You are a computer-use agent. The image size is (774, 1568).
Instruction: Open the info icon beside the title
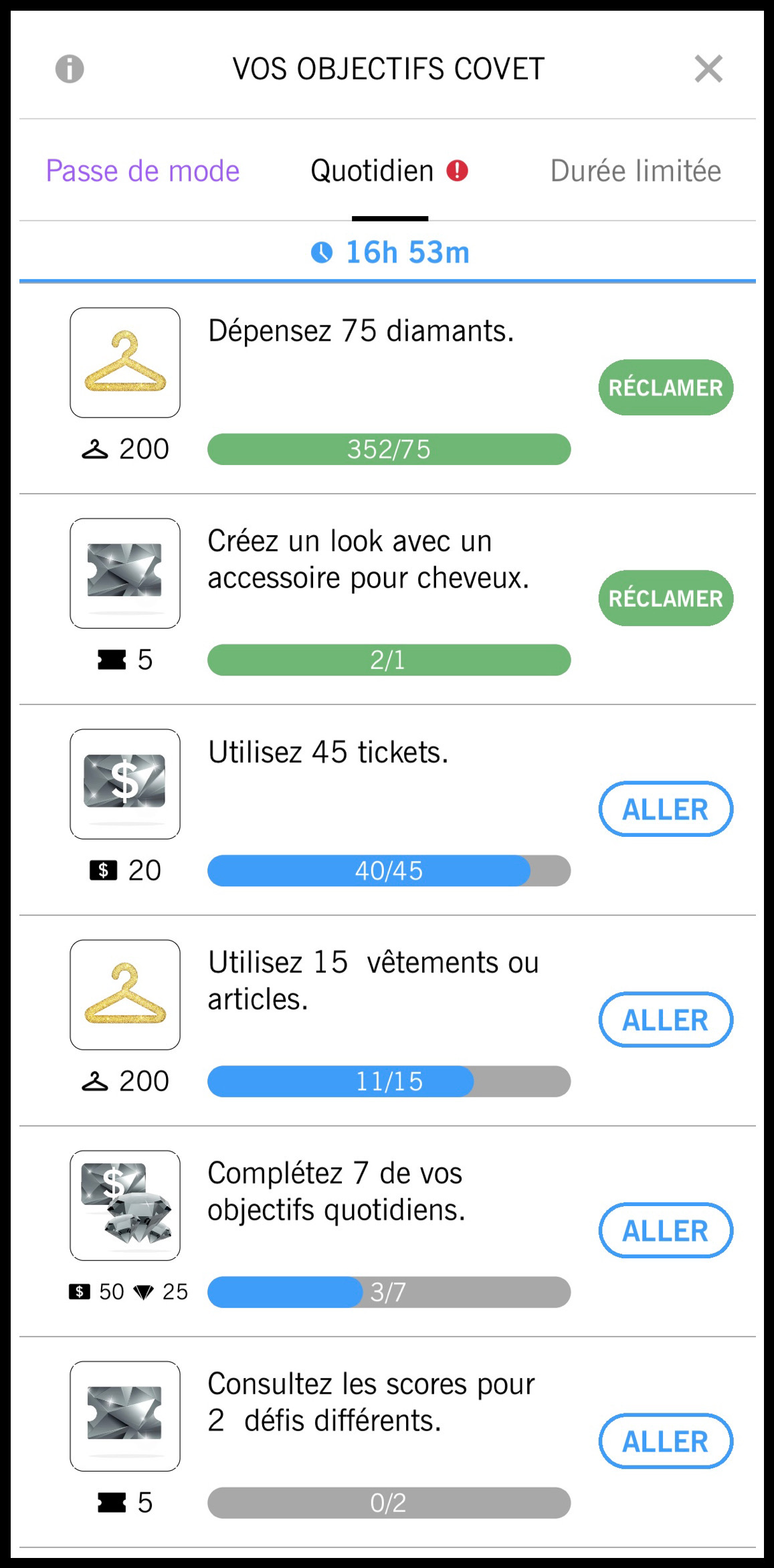(70, 68)
